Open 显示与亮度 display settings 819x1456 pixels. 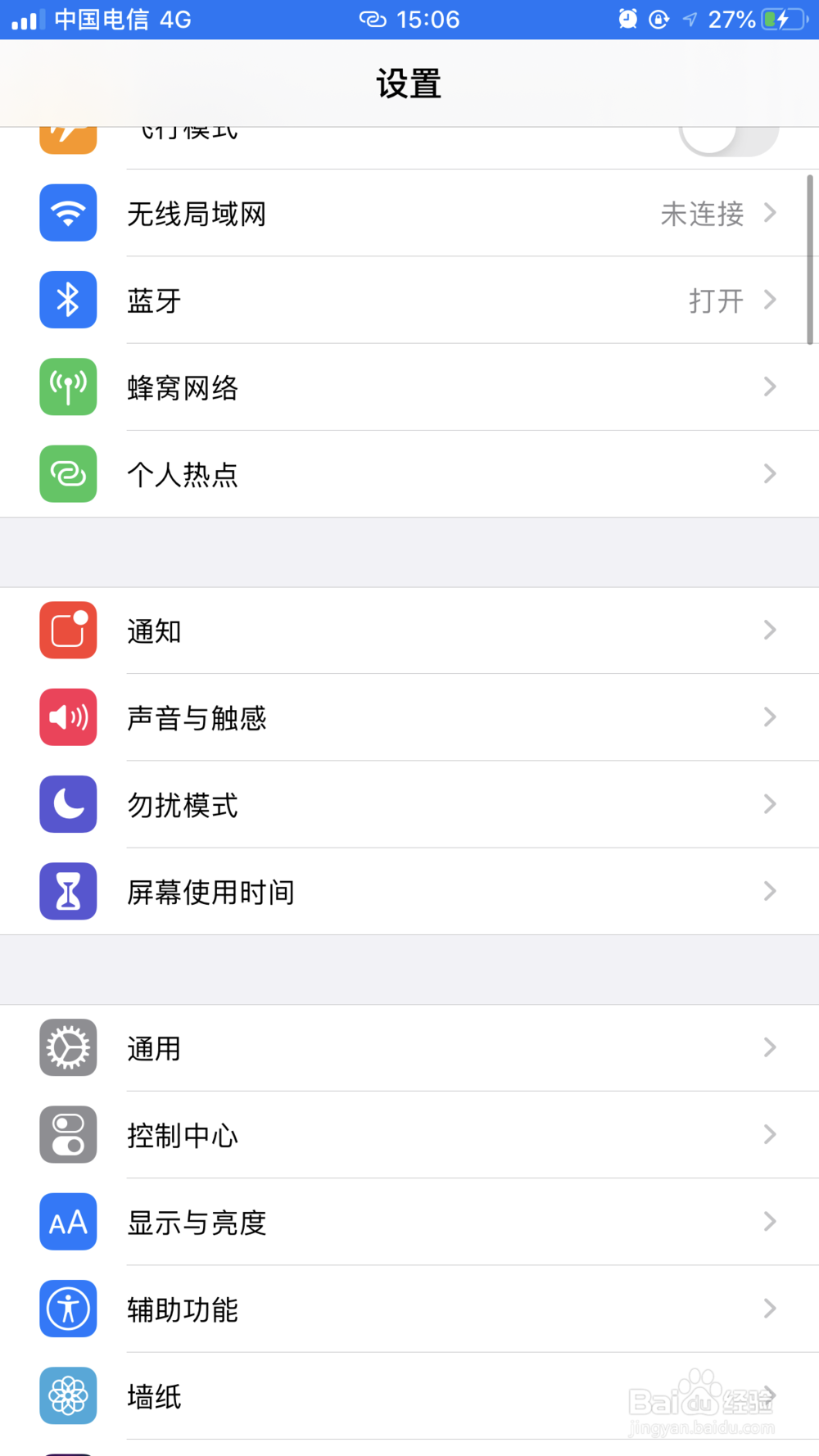409,1222
